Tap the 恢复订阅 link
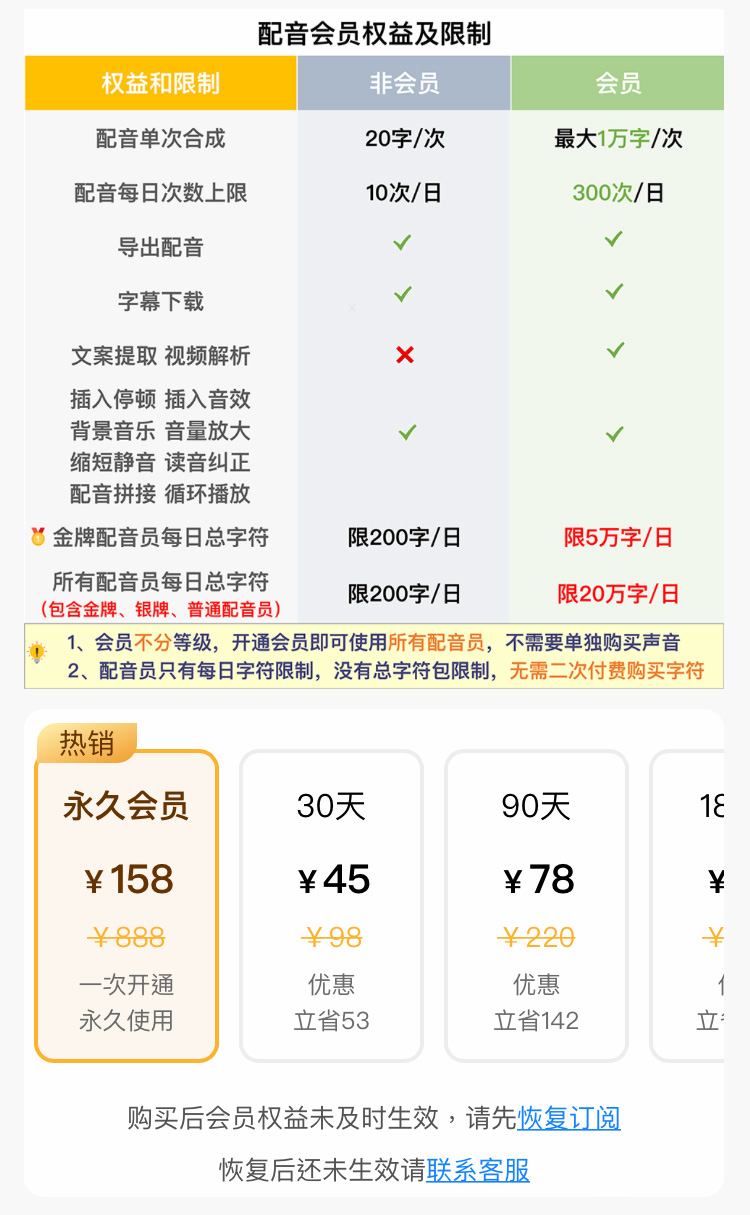This screenshot has height=1215, width=750. (570, 1118)
